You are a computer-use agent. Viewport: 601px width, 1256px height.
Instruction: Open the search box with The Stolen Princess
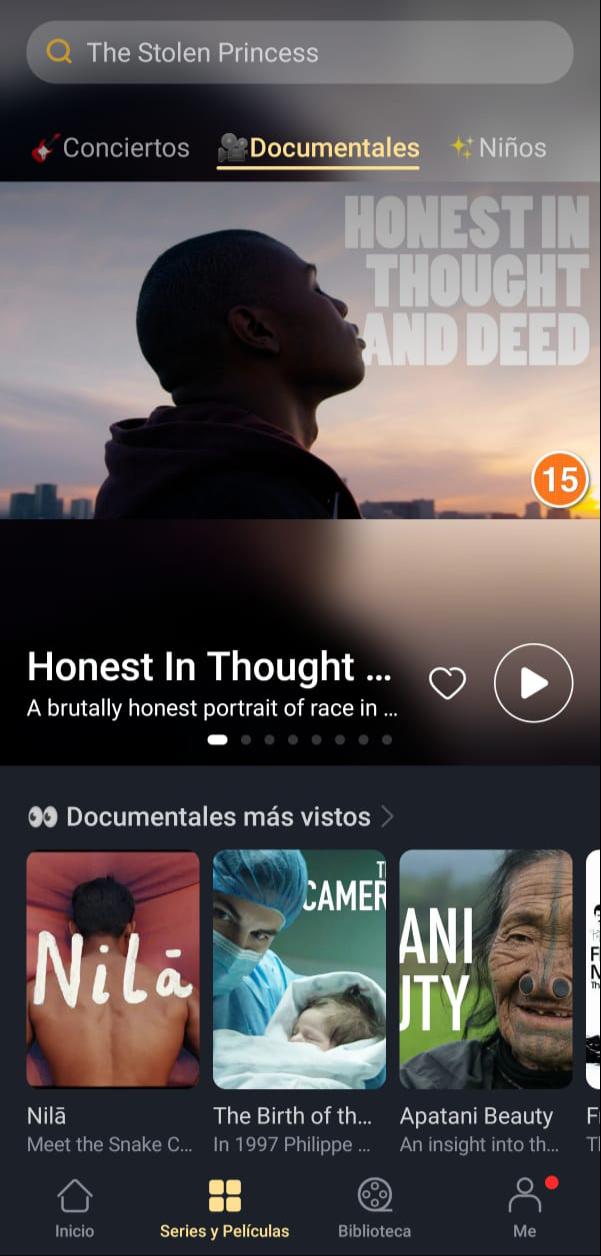point(300,52)
